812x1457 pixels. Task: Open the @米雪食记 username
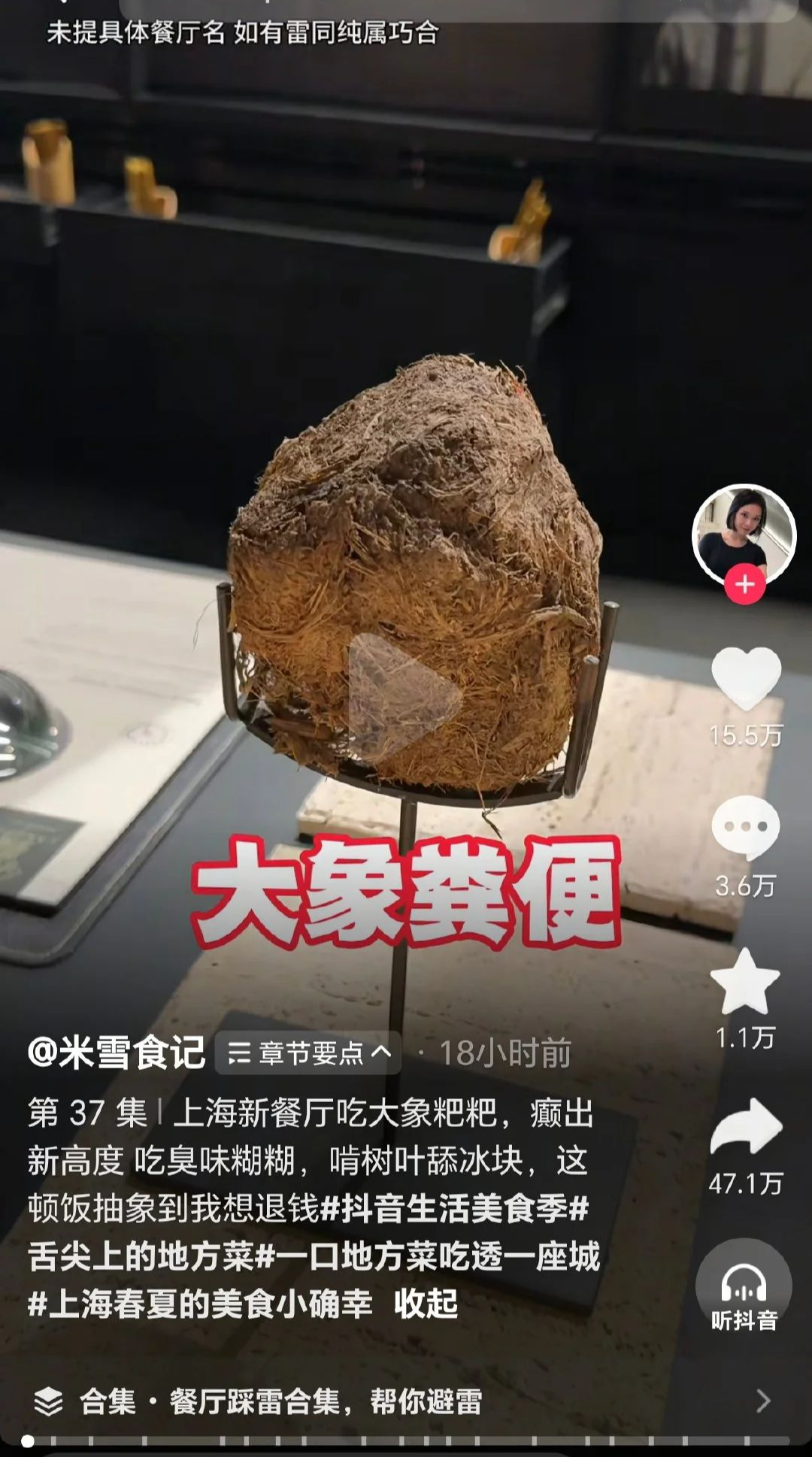(117, 1053)
